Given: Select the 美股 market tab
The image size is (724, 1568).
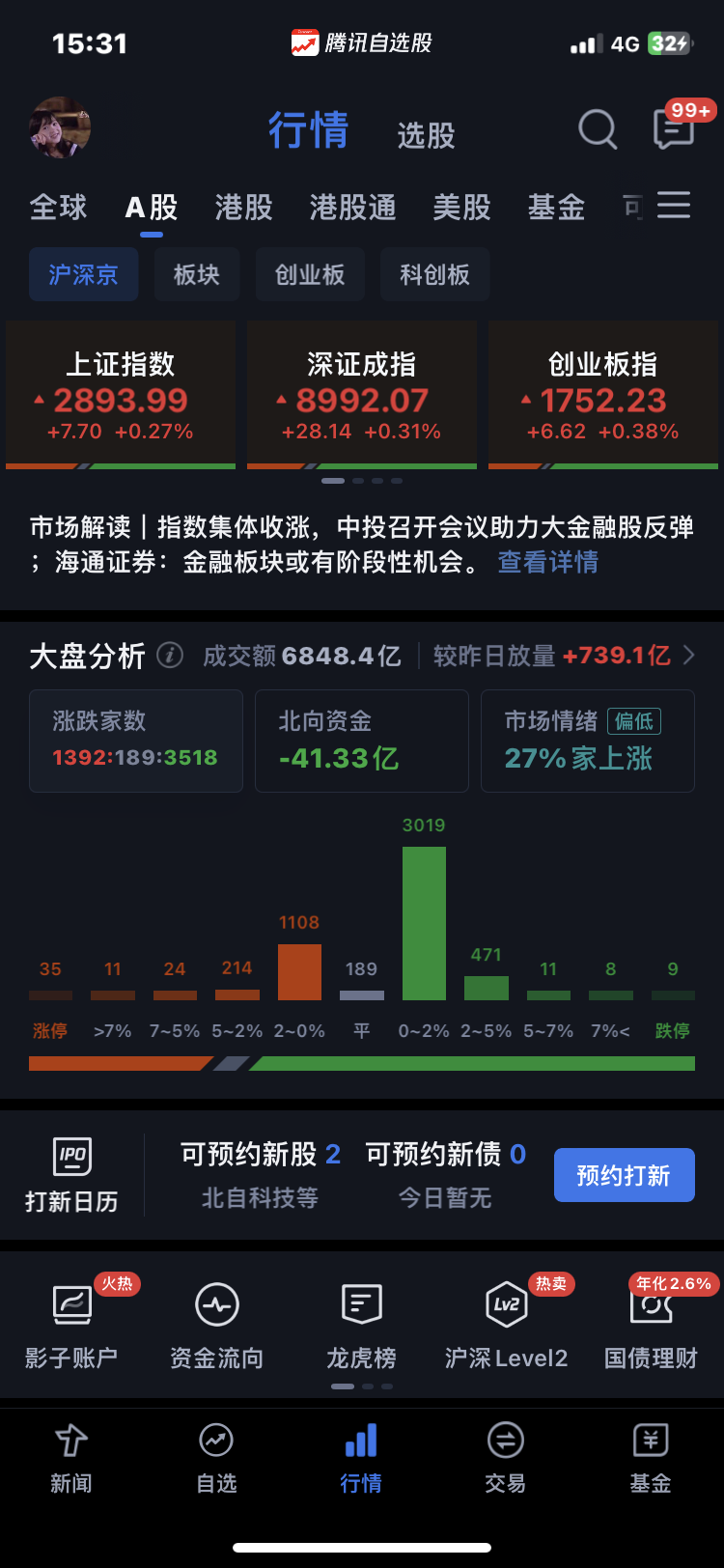Looking at the screenshot, I should 461,207.
